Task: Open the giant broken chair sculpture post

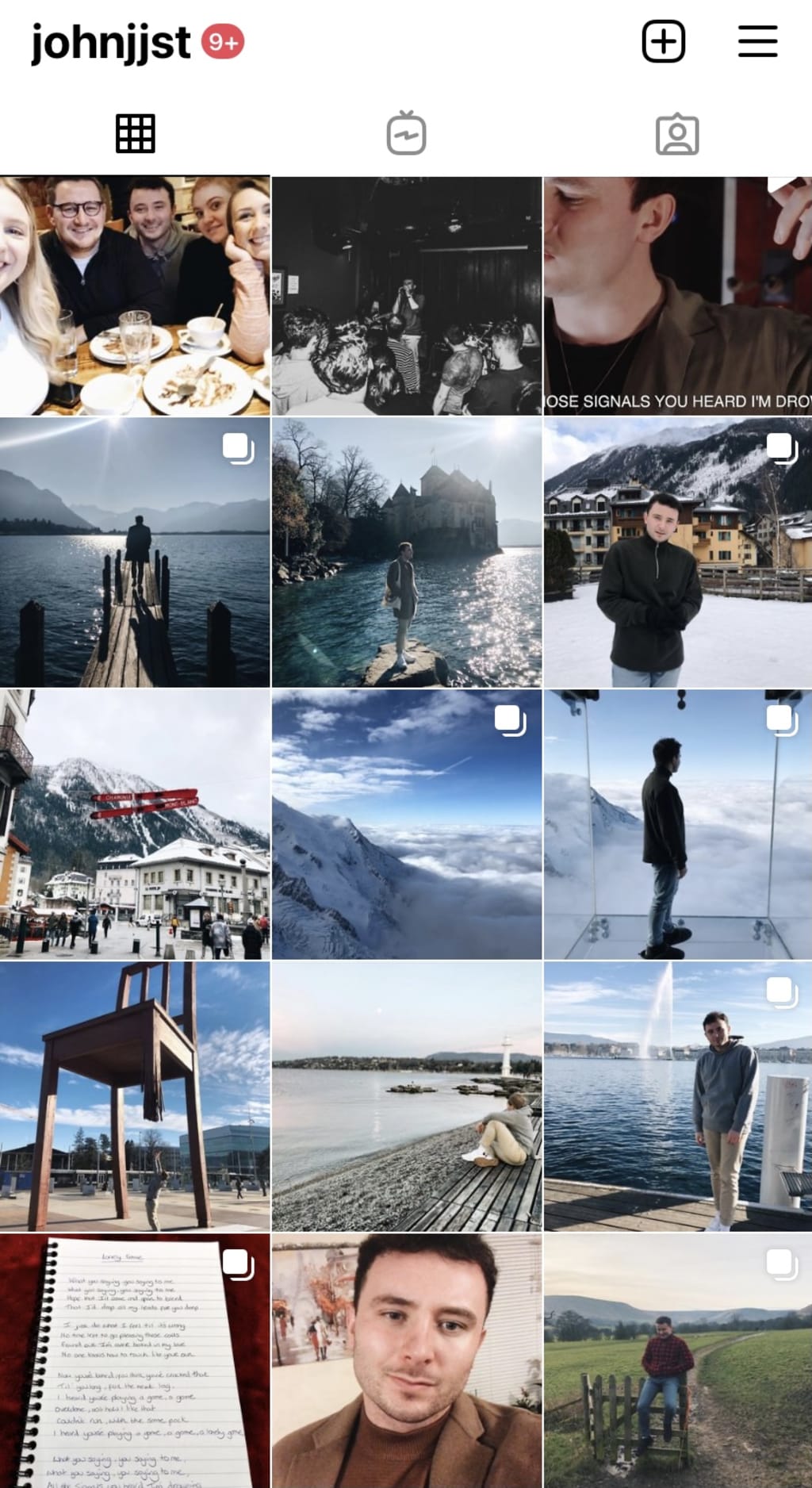Action: 135,1096
